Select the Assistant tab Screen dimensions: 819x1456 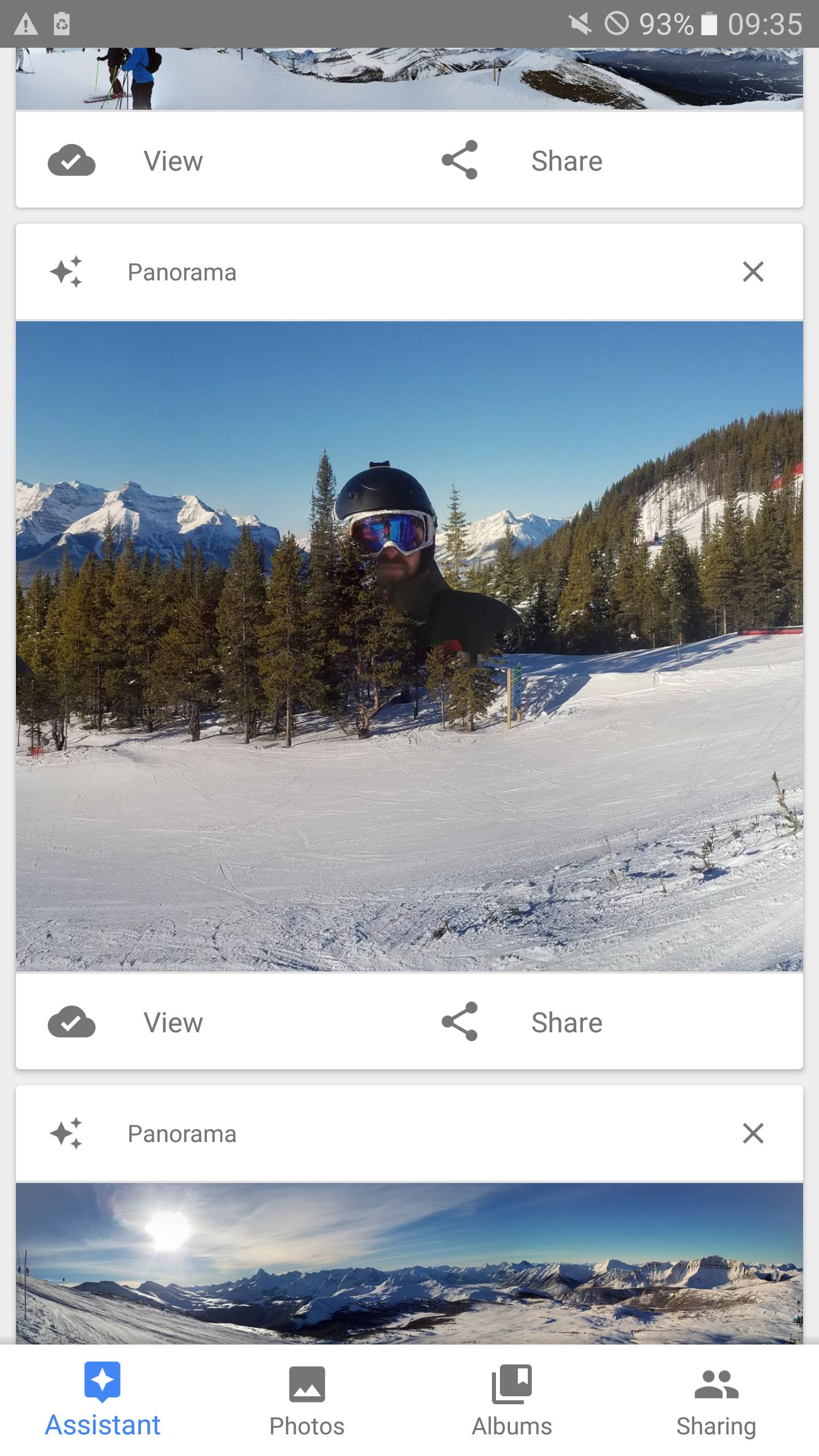point(102,1400)
